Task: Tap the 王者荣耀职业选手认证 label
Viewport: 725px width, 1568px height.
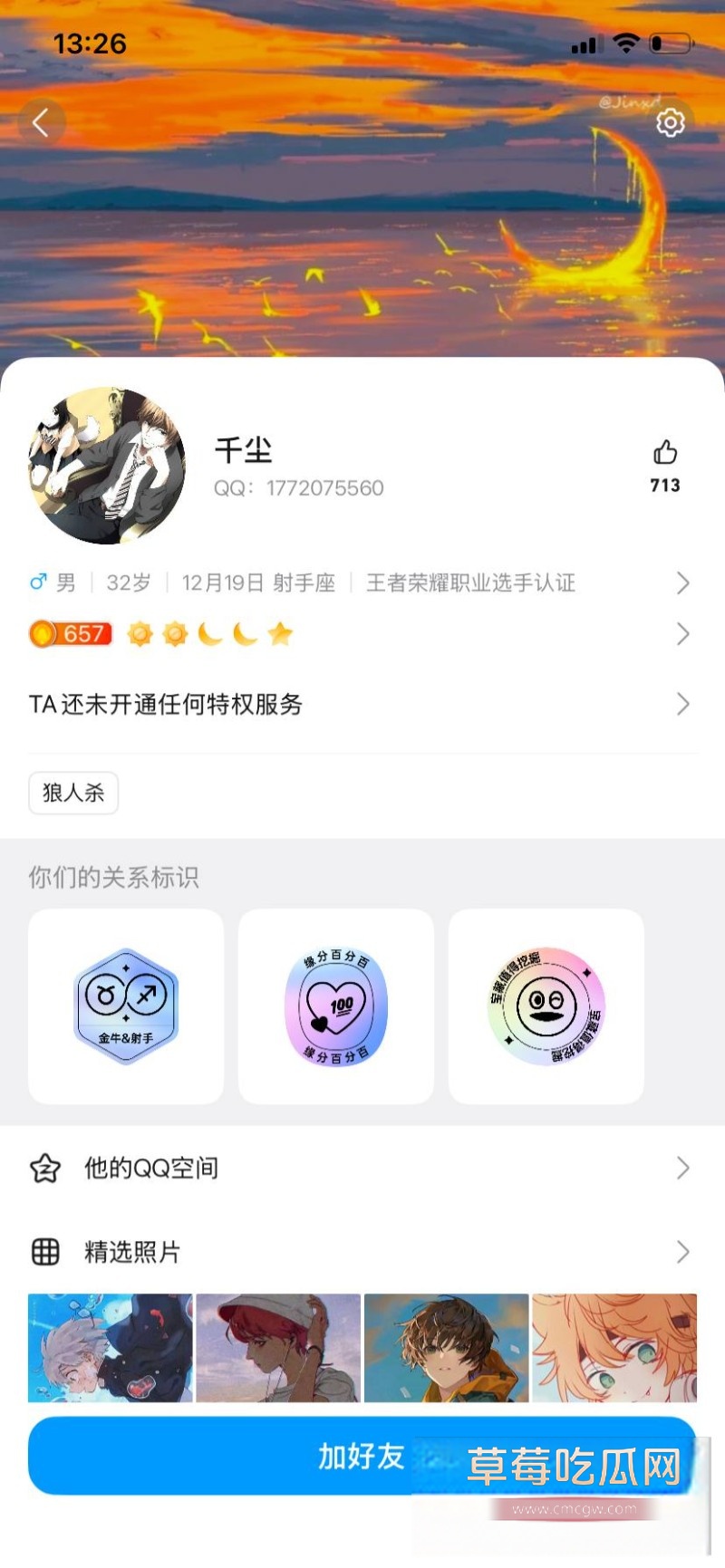Action: [471, 582]
